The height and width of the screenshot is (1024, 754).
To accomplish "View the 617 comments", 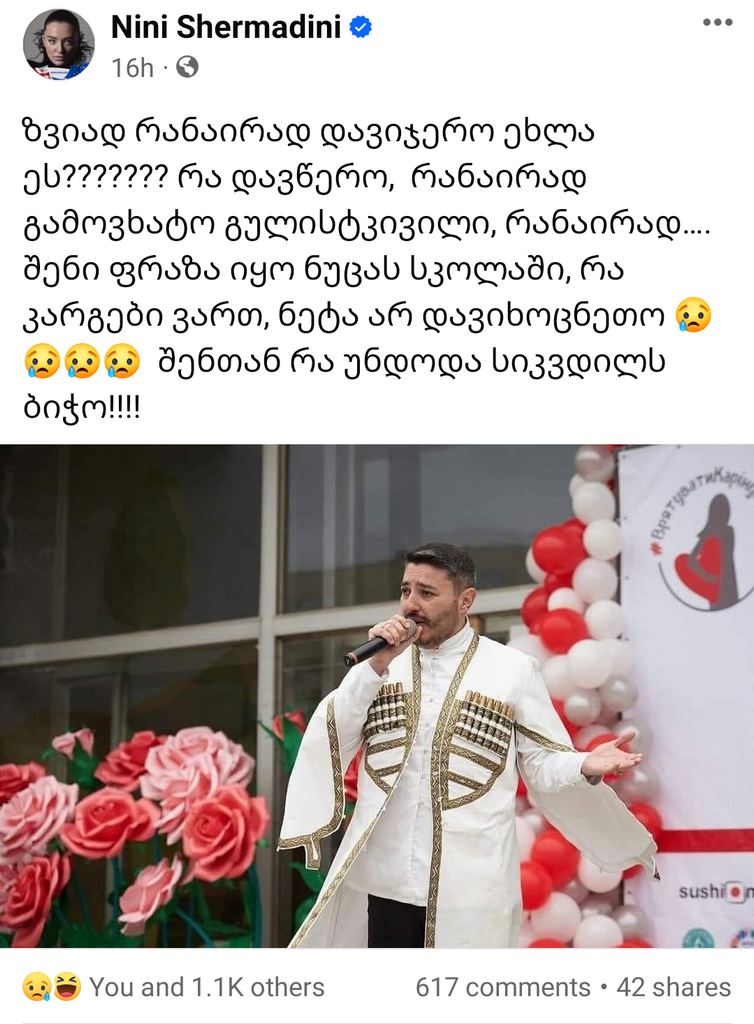I will click(x=505, y=988).
